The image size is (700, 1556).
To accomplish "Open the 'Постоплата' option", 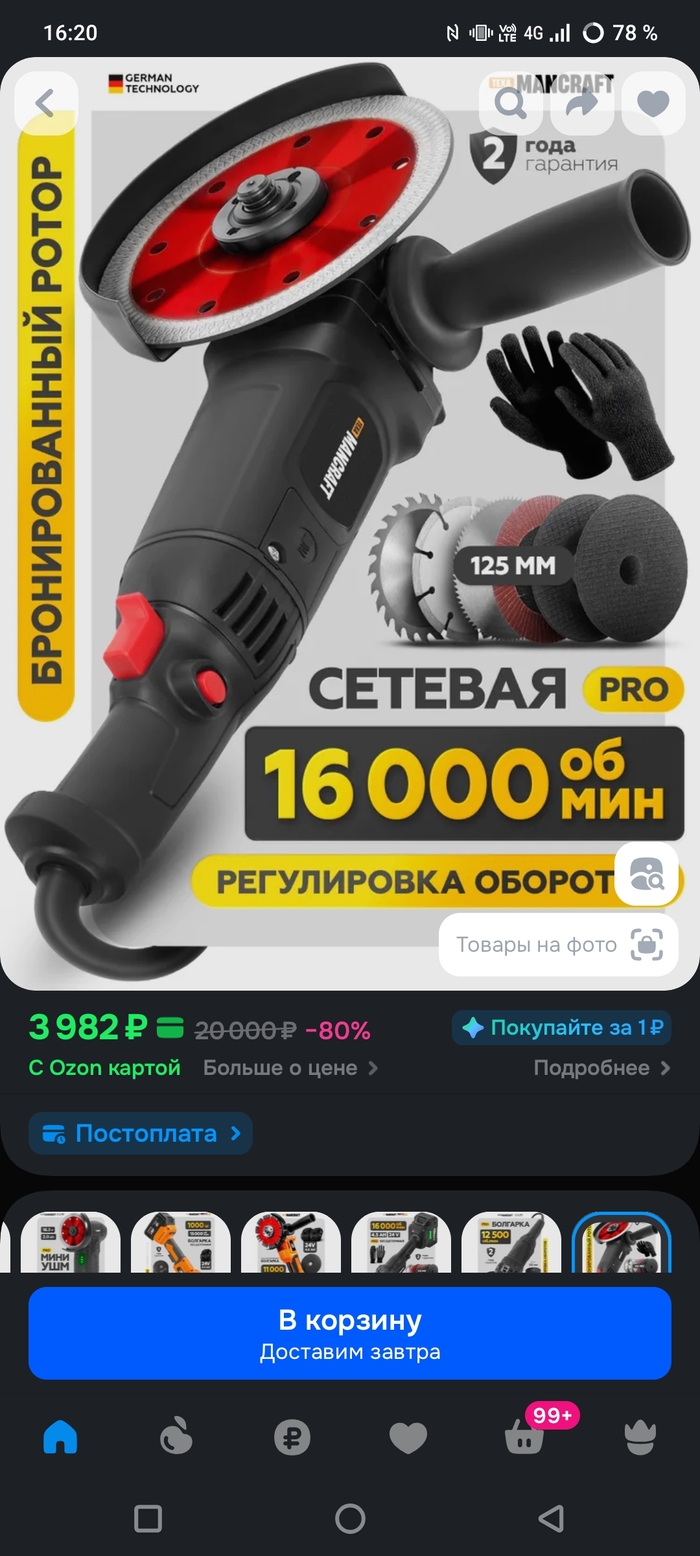I will (141, 1133).
